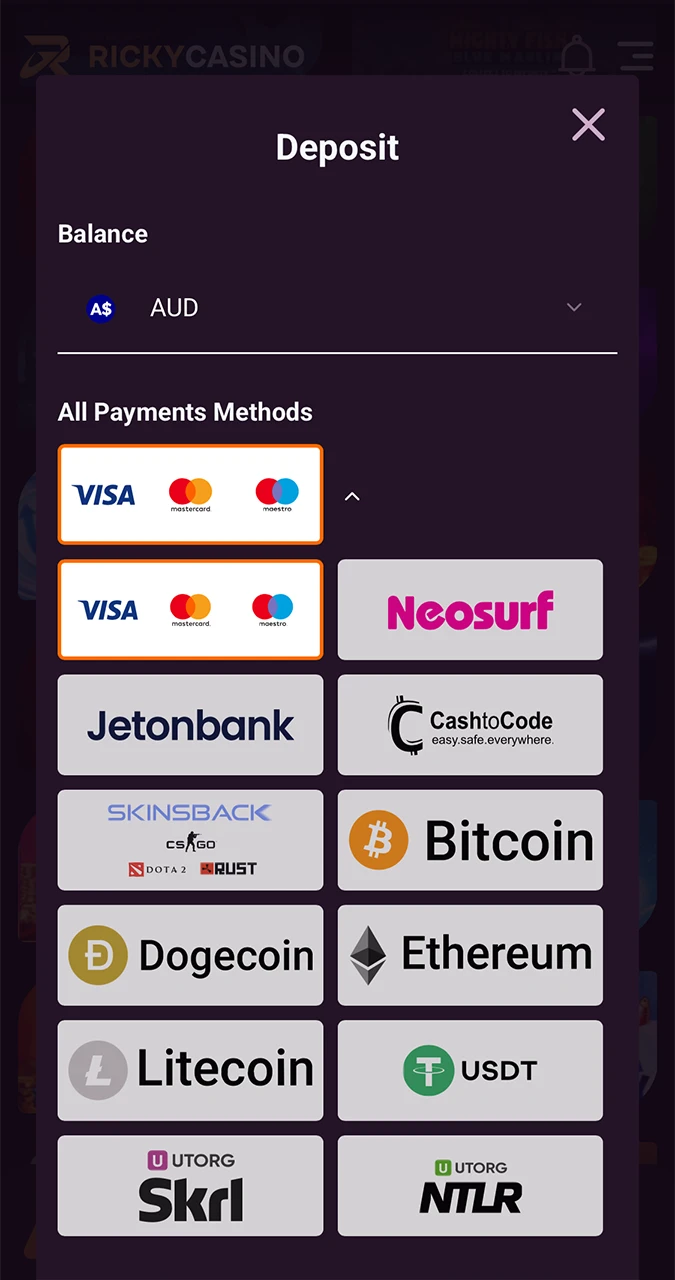The image size is (675, 1280).
Task: Select Skinsback payment method
Action: coord(190,840)
